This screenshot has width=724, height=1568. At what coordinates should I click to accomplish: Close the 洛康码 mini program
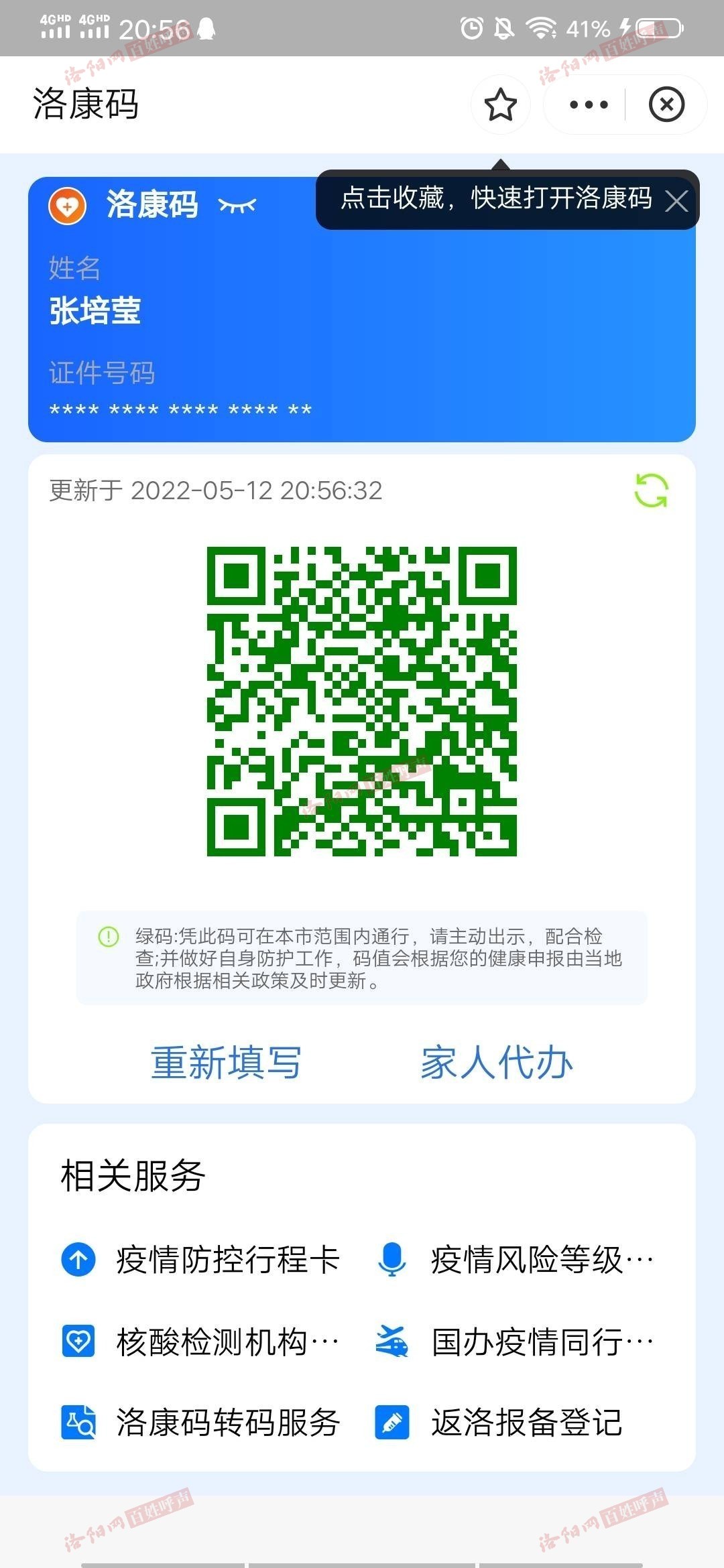coord(666,105)
